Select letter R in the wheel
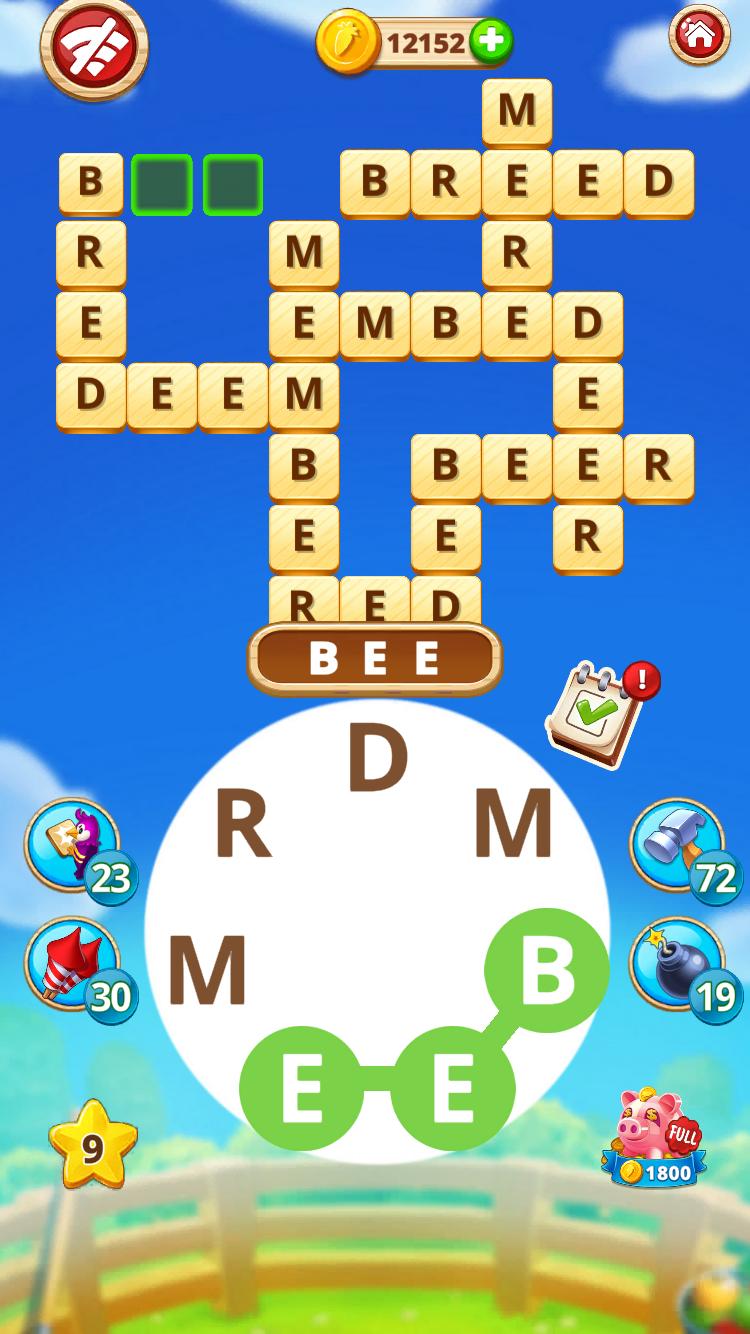This screenshot has width=750, height=1334. tap(243, 826)
